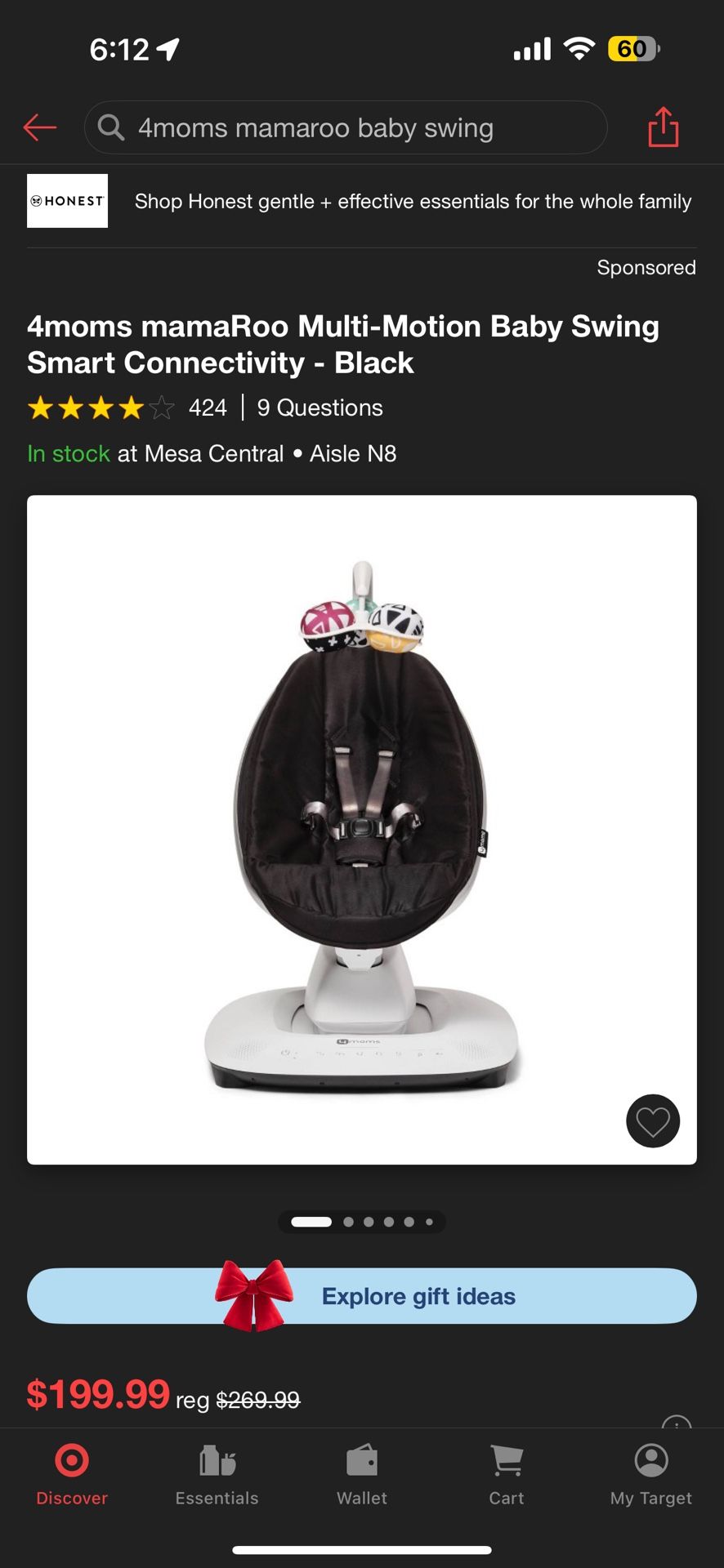
Task: Open the Wallet tab
Action: click(362, 1475)
